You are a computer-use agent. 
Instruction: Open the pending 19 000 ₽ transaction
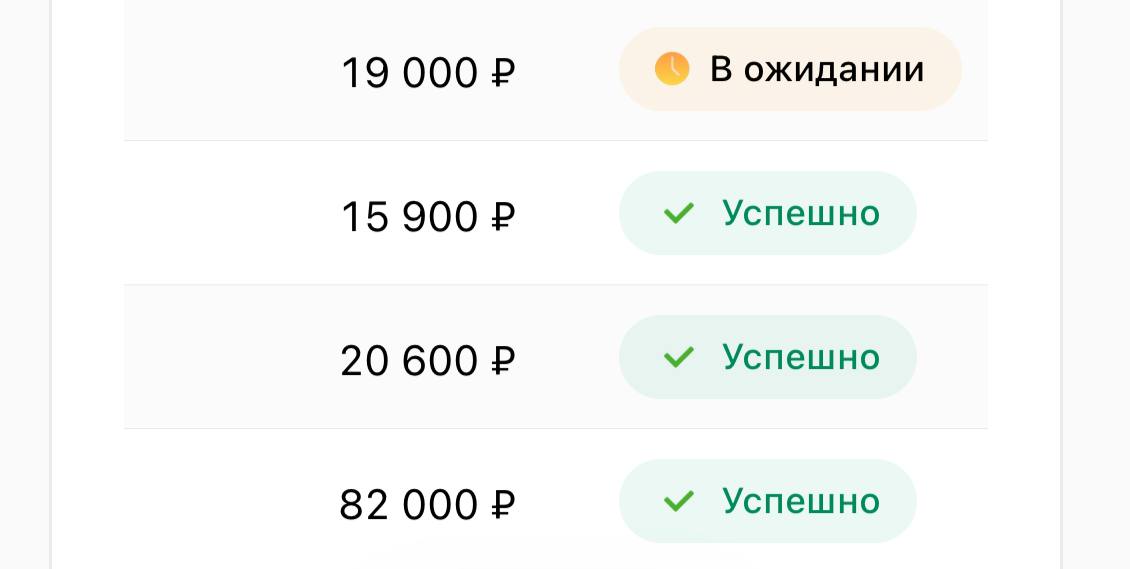(x=428, y=72)
